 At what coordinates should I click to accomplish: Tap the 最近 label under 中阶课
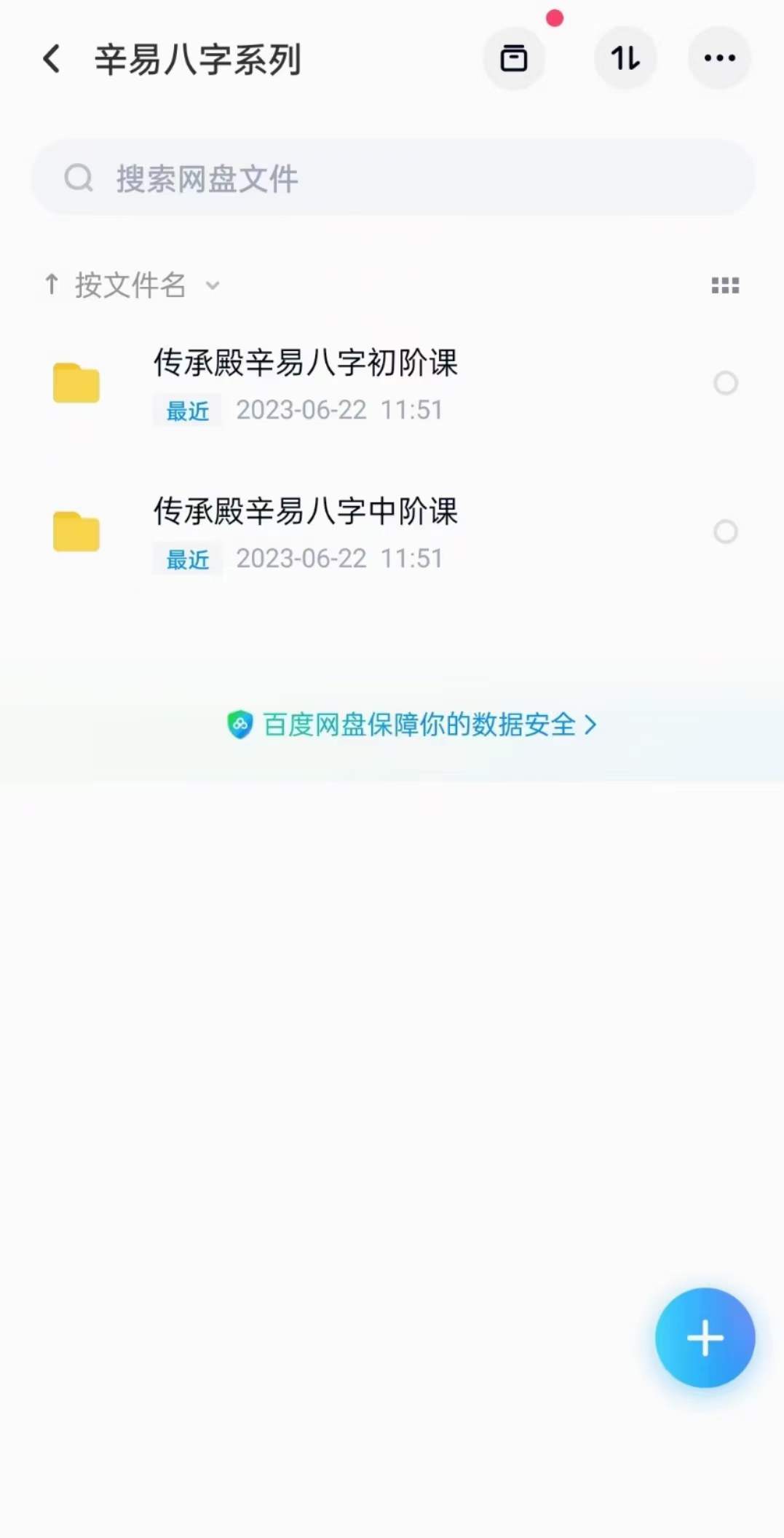(x=186, y=559)
